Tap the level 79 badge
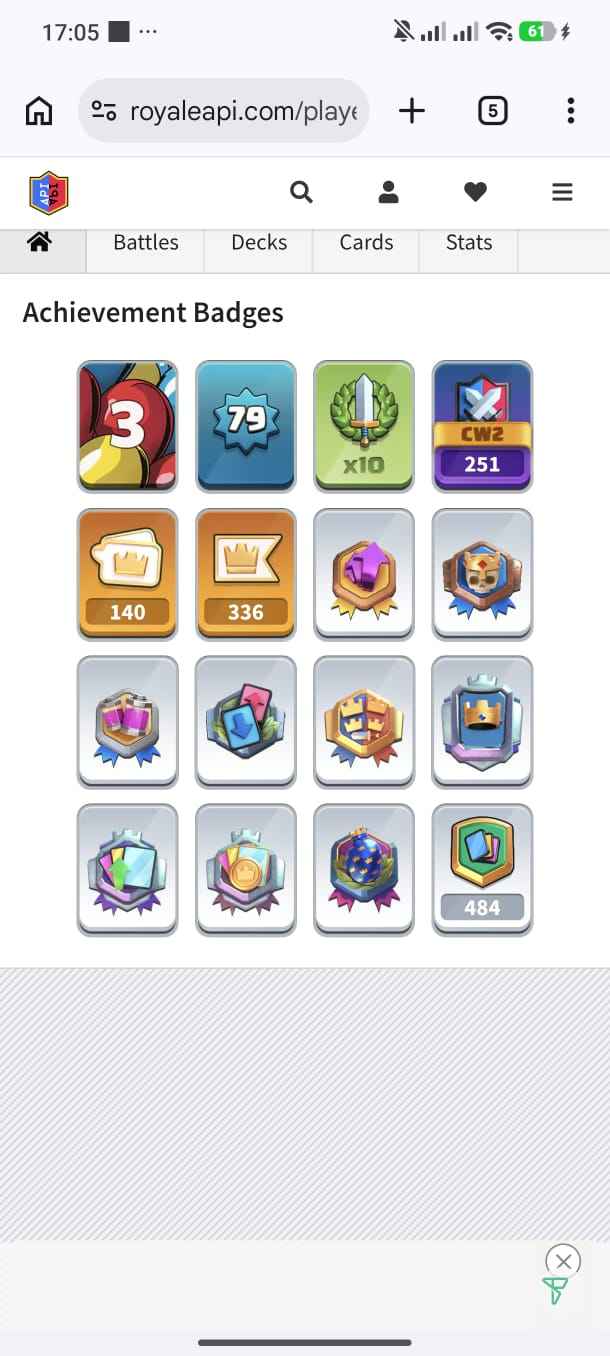This screenshot has width=610, height=1356. tap(246, 426)
